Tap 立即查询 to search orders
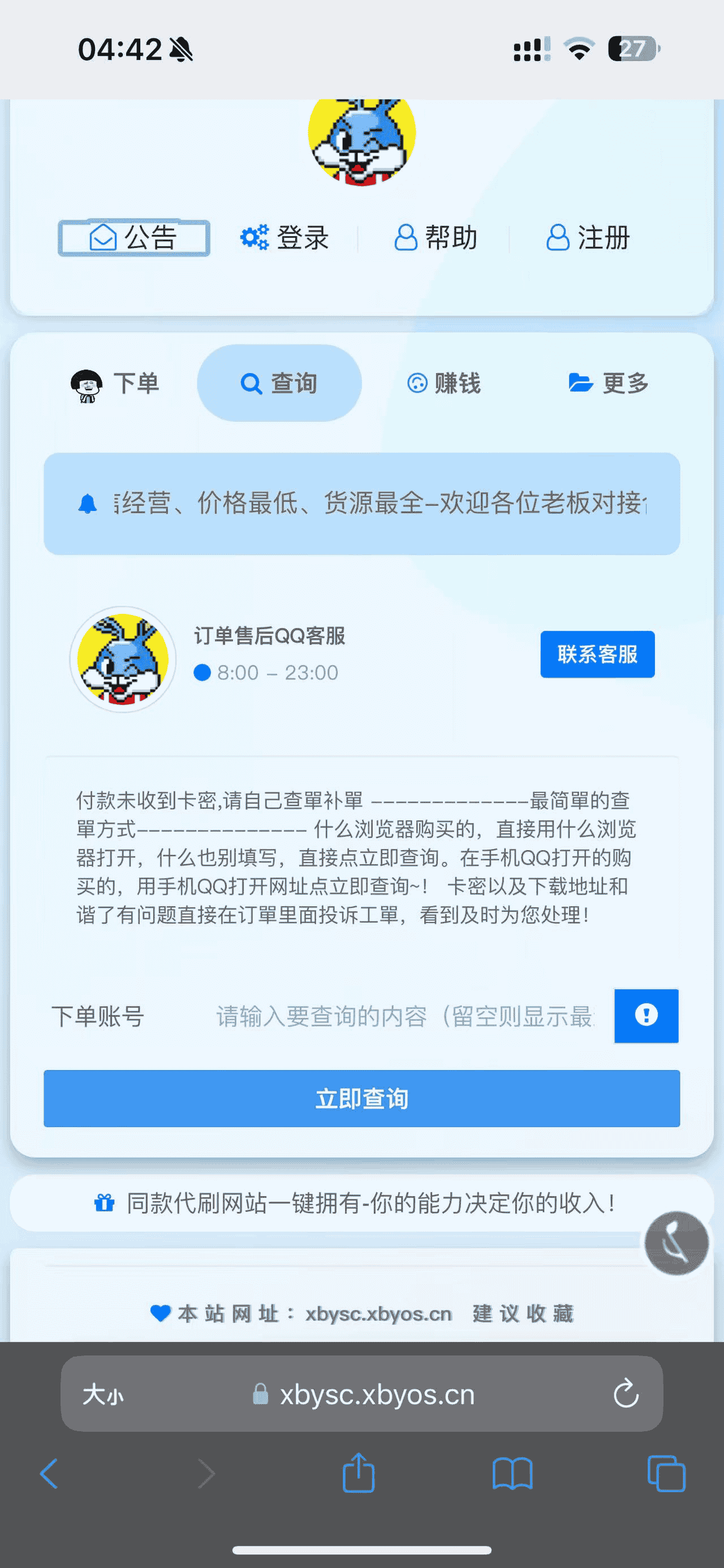The height and width of the screenshot is (1568, 724). pyautogui.click(x=361, y=1099)
